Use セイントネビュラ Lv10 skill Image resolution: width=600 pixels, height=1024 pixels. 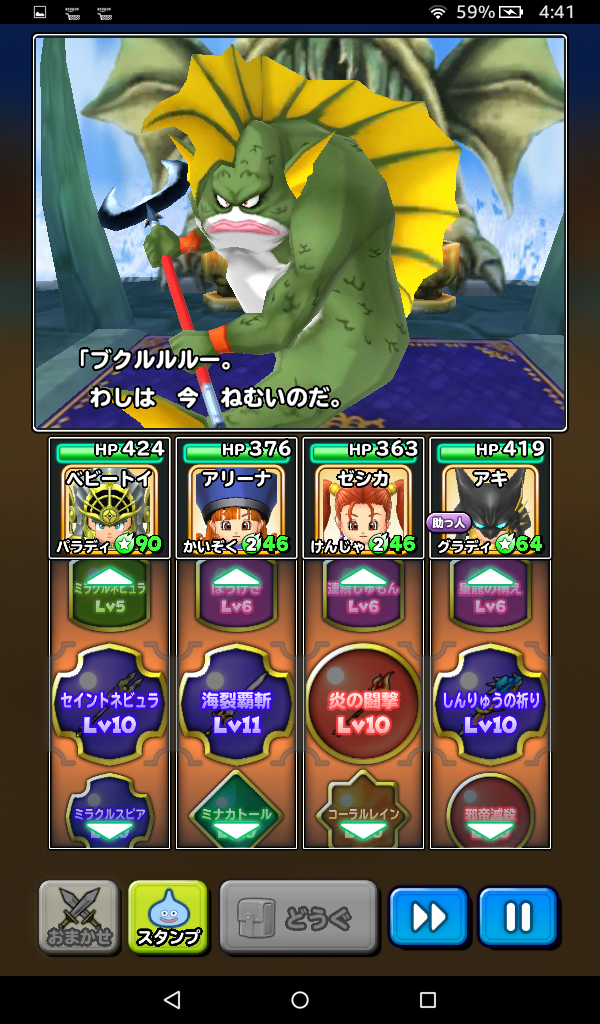click(109, 709)
